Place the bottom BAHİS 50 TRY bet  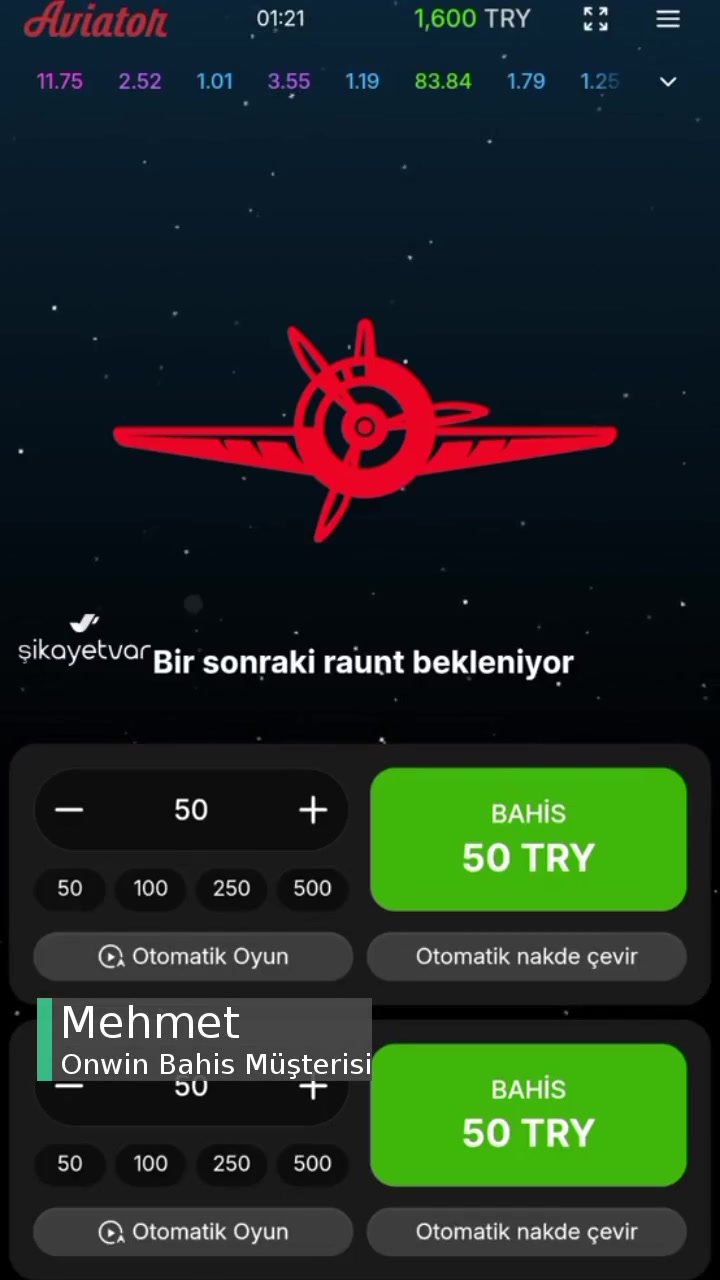coord(528,1114)
